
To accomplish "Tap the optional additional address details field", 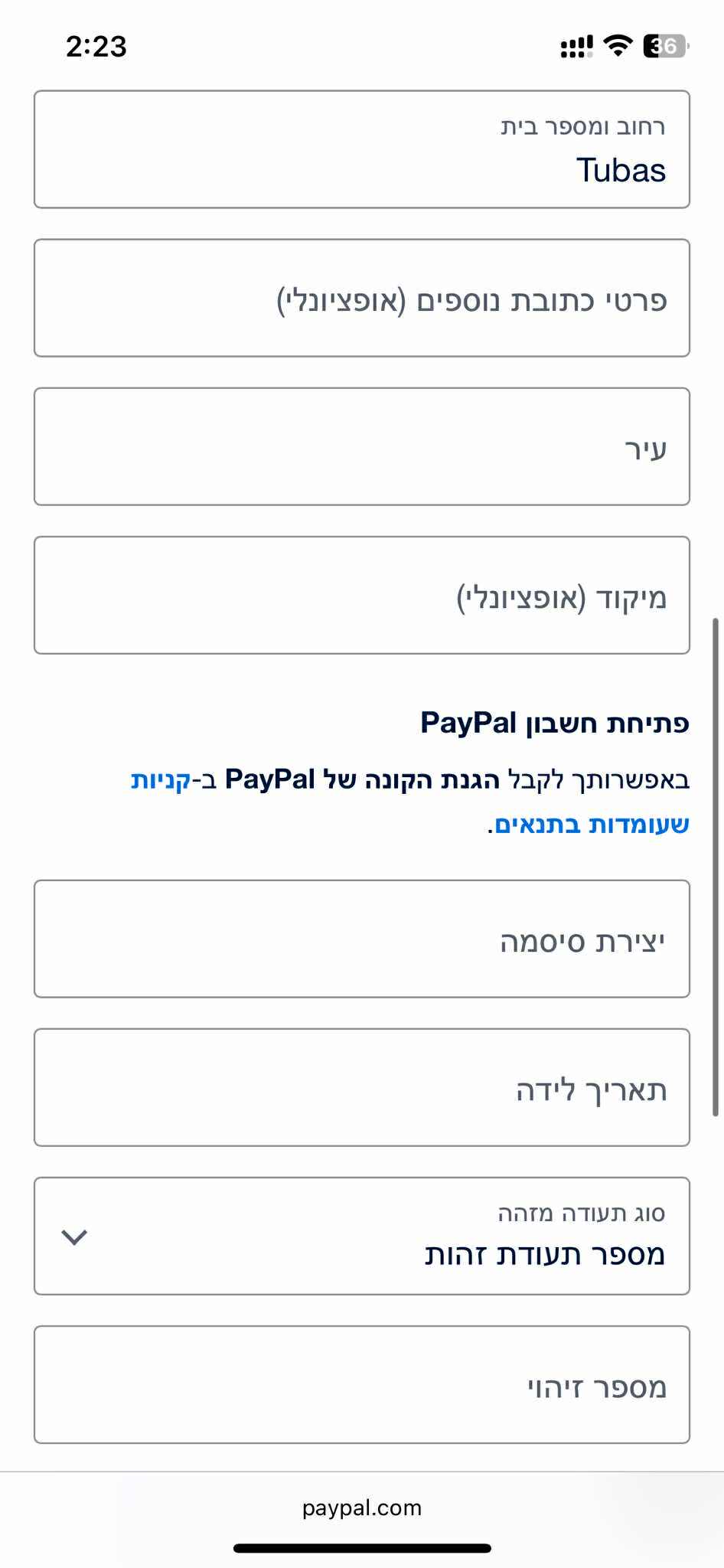I will [x=361, y=298].
